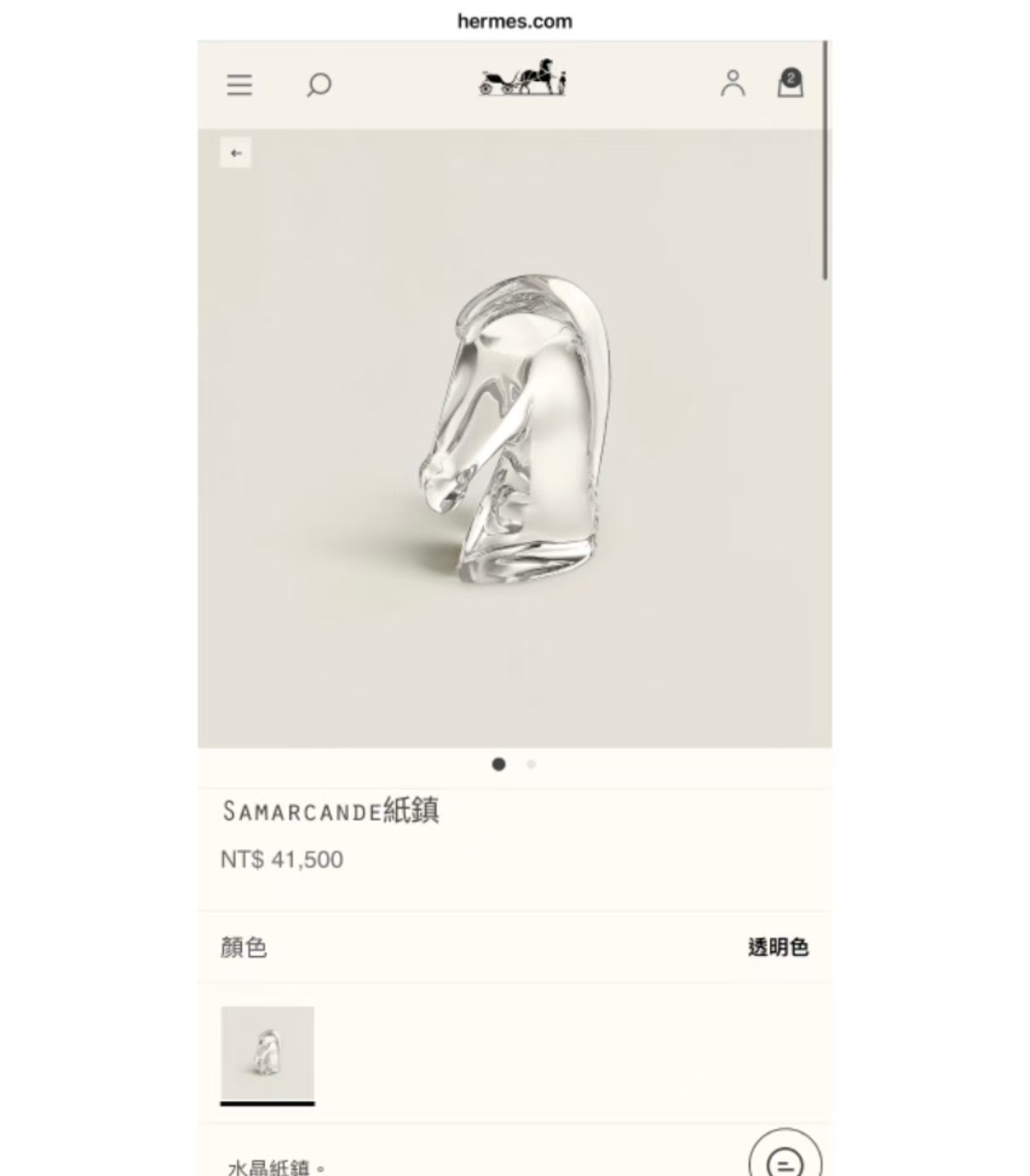This screenshot has width=1030, height=1176.
Task: Show the second product image dot
Action: [531, 764]
